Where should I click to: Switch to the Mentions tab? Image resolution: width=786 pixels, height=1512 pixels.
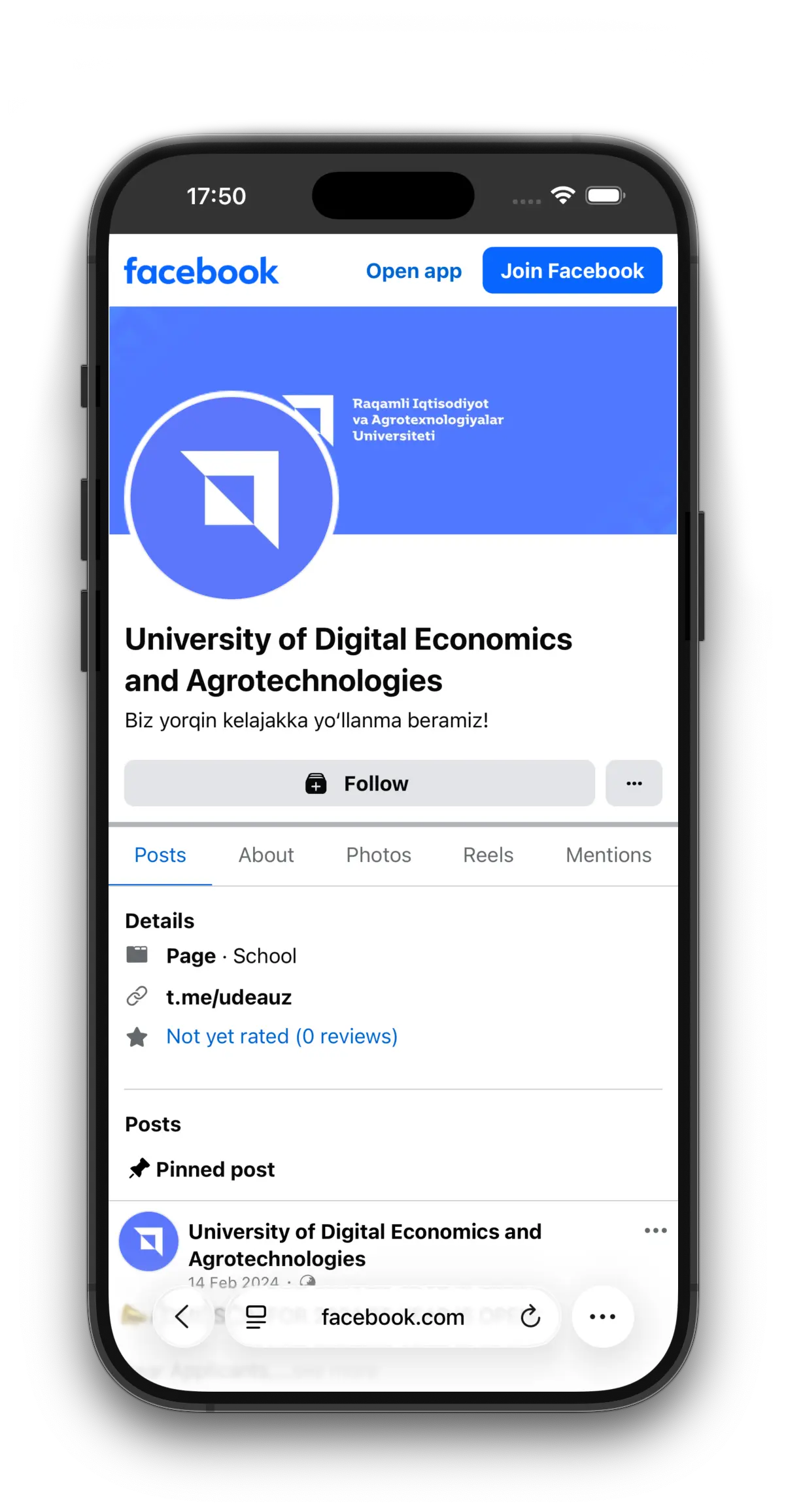[608, 855]
